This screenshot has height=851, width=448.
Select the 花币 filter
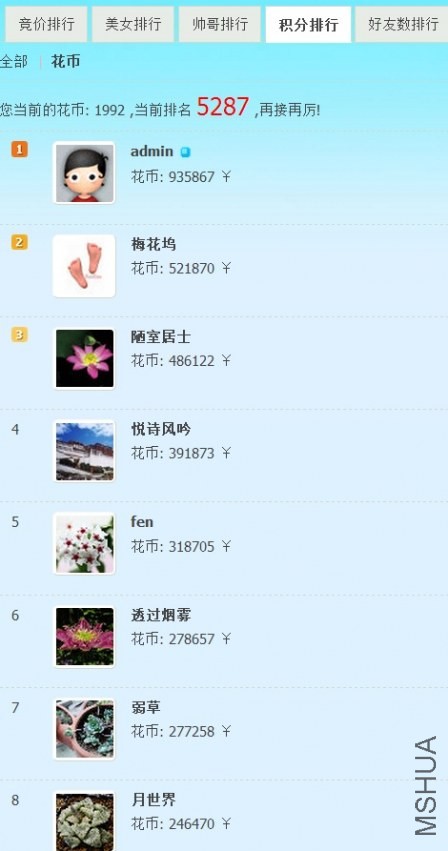[x=66, y=61]
